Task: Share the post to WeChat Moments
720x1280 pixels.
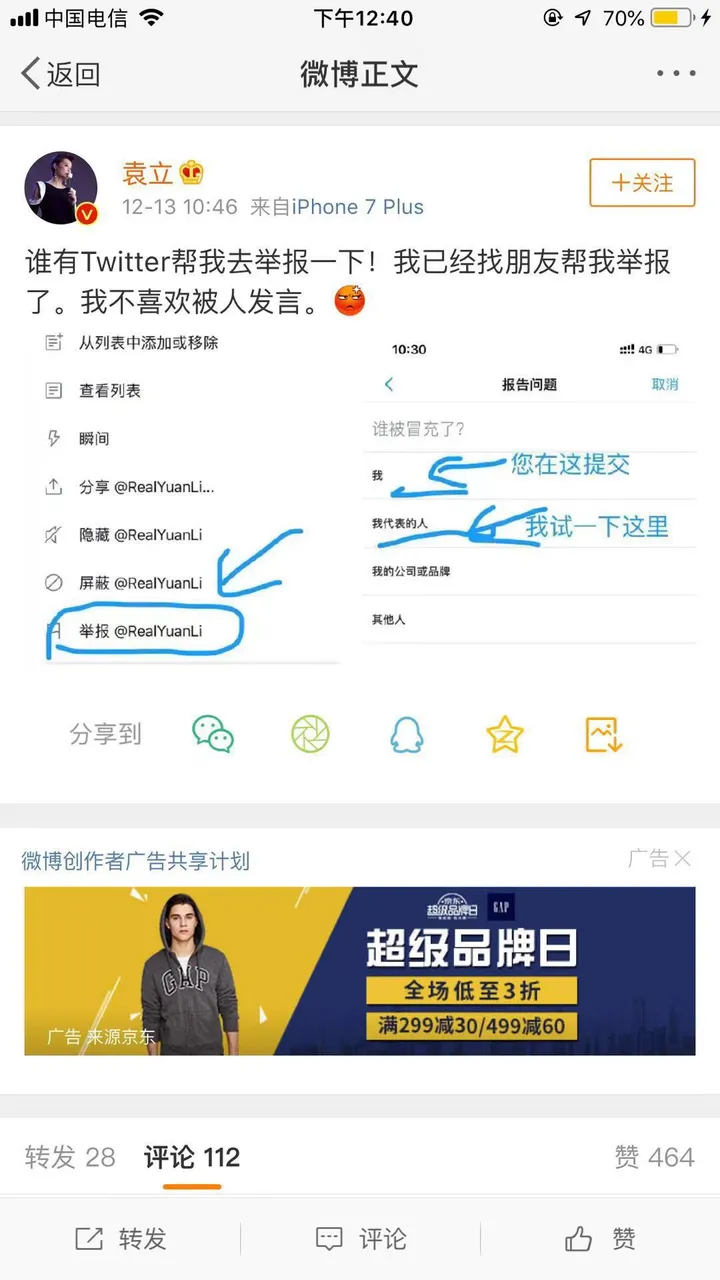Action: click(x=310, y=735)
